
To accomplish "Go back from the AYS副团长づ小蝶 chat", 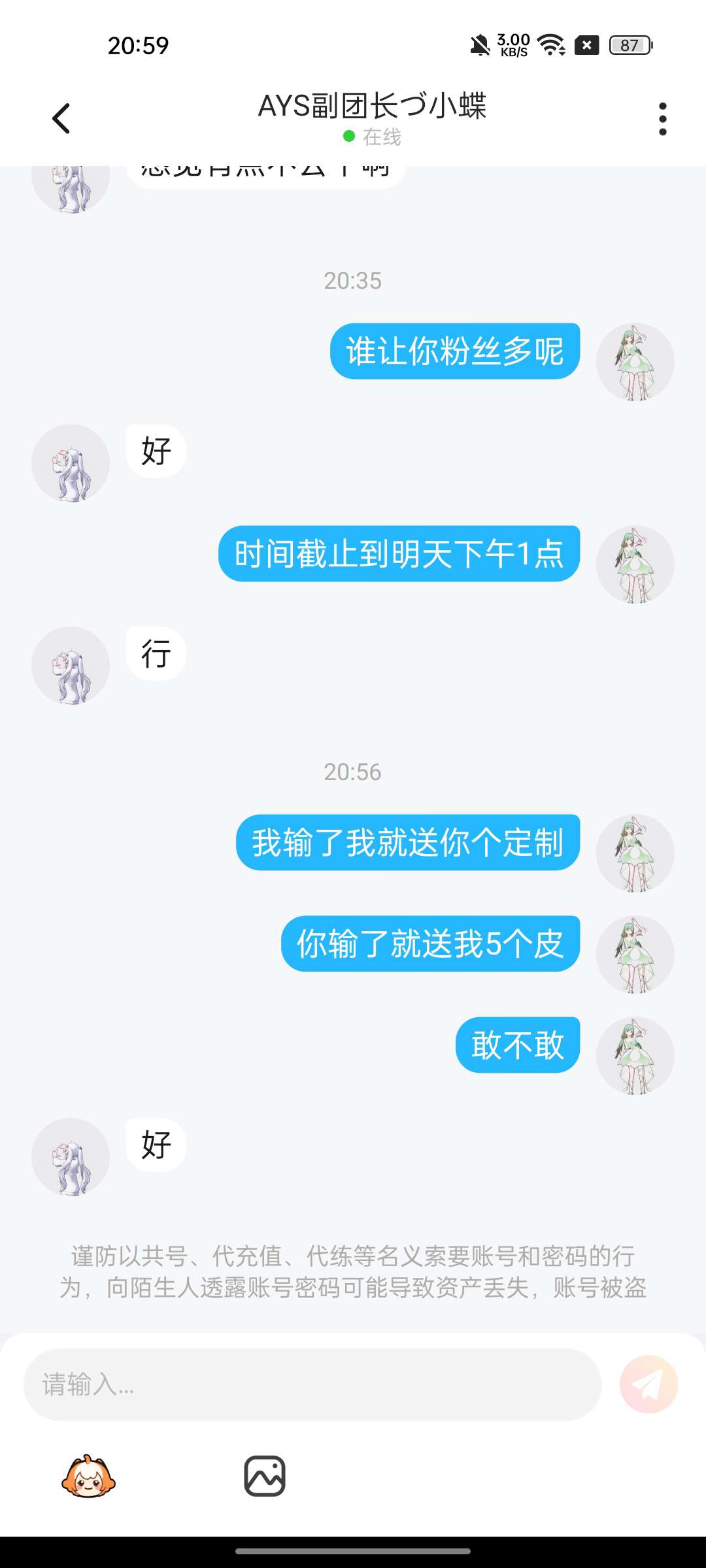I will (x=61, y=118).
